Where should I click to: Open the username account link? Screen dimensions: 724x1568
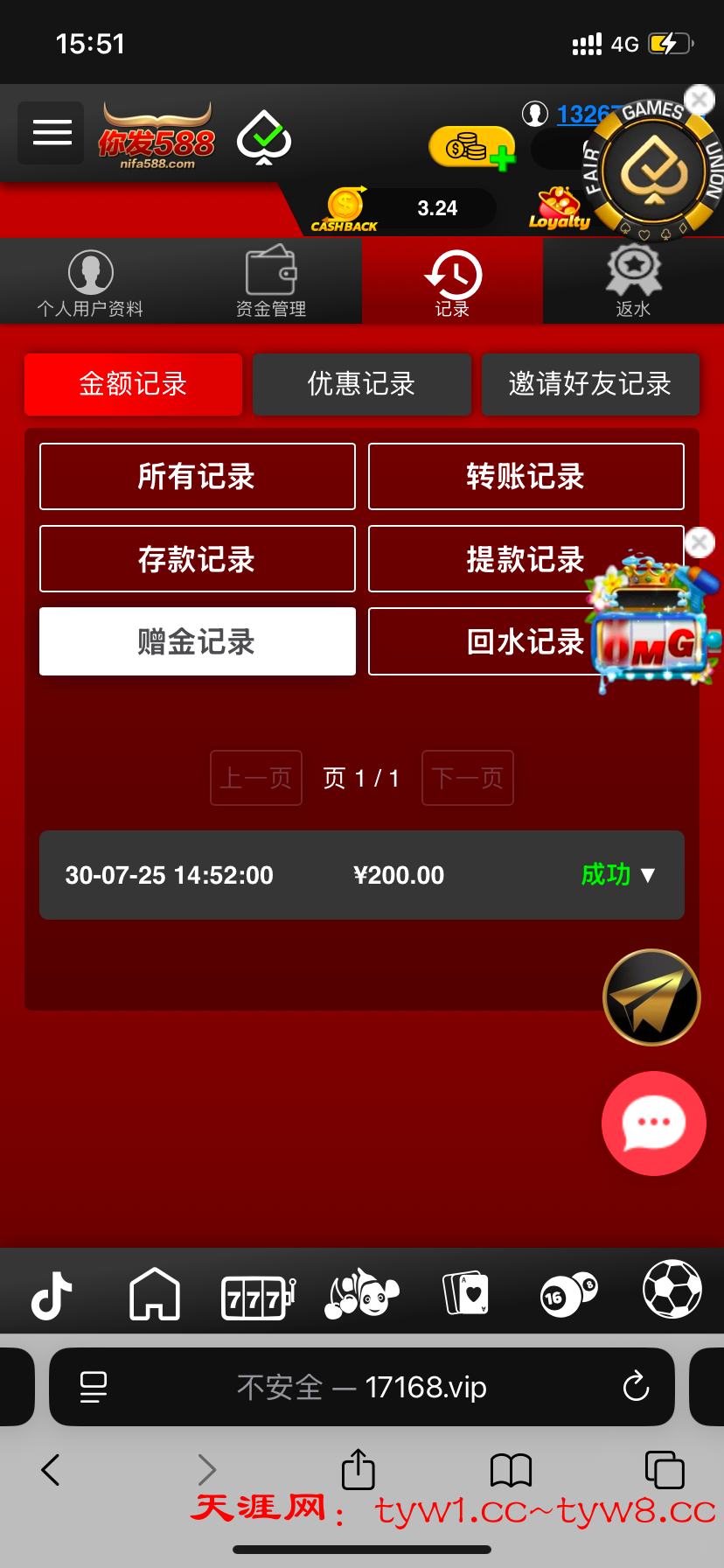(x=583, y=114)
